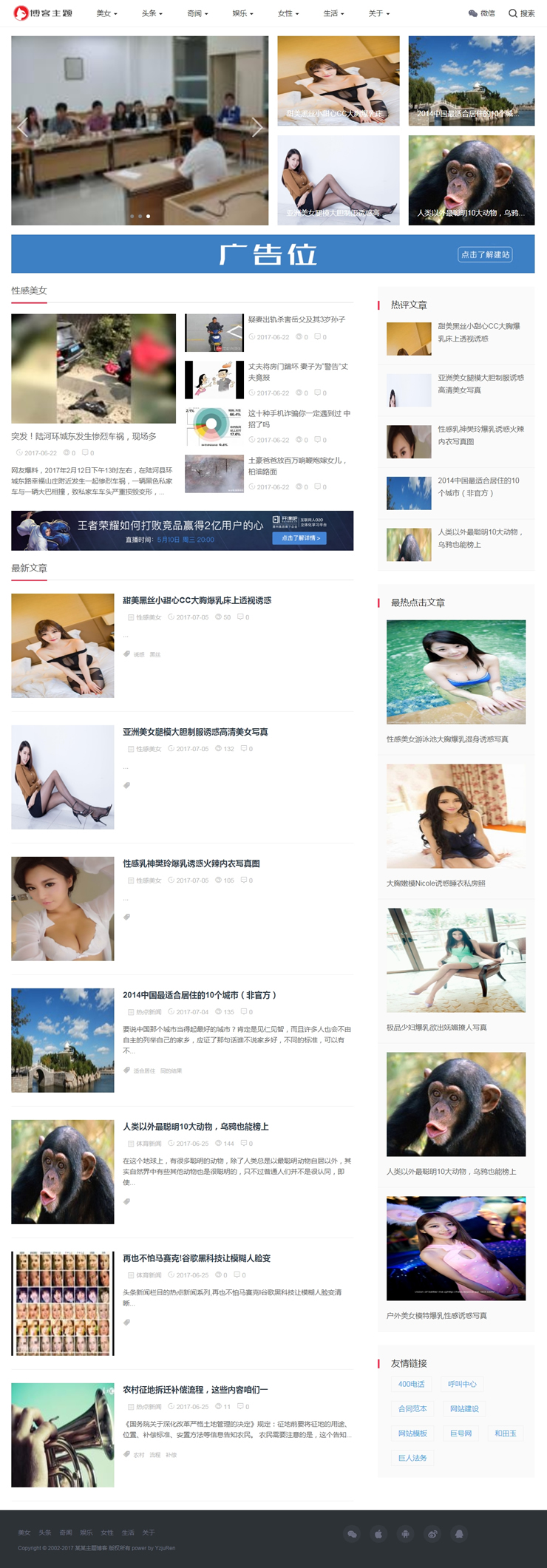
Task: Expand the 头条 navigation dropdown
Action: [152, 13]
